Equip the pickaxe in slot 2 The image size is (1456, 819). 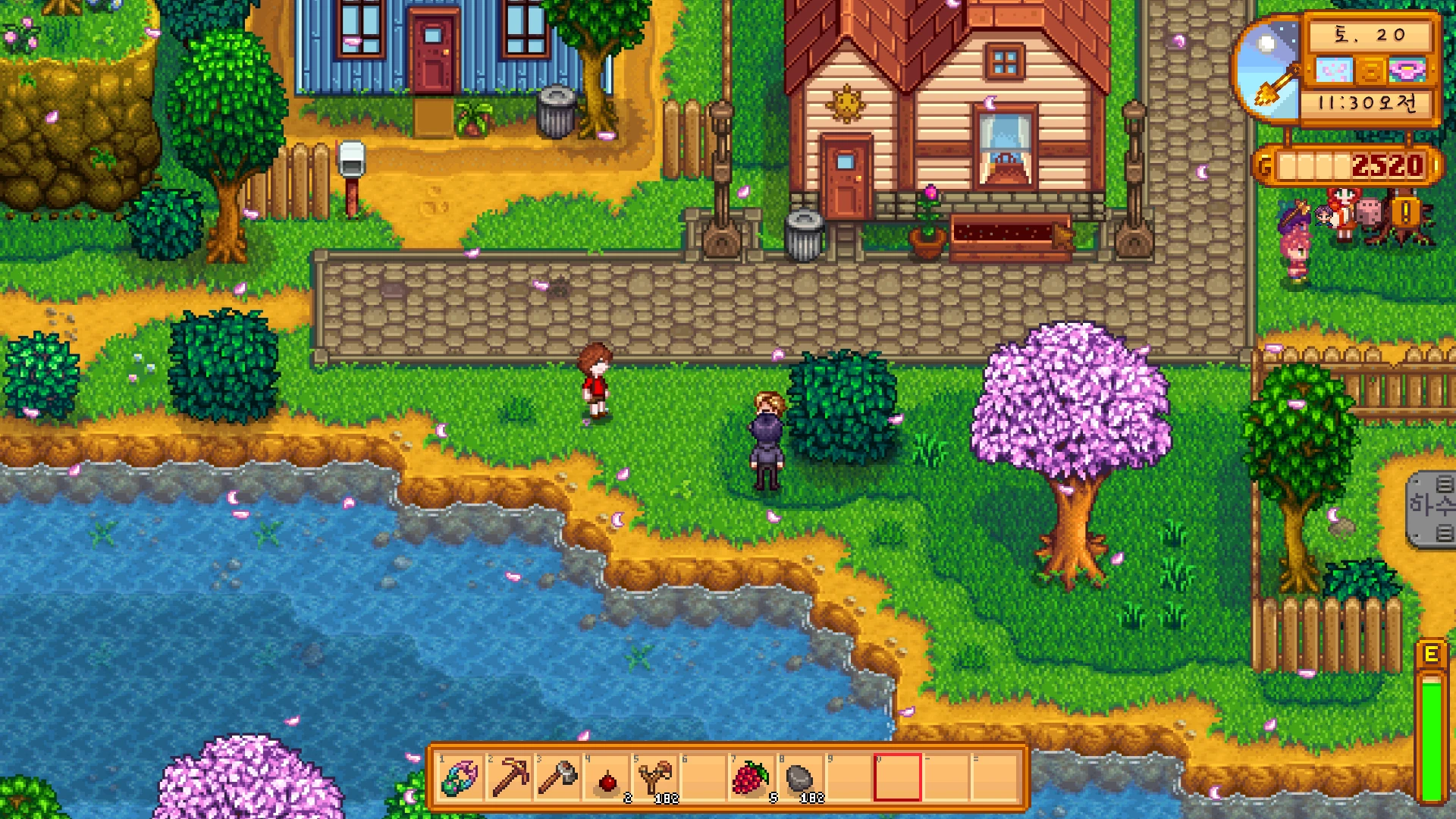510,777
